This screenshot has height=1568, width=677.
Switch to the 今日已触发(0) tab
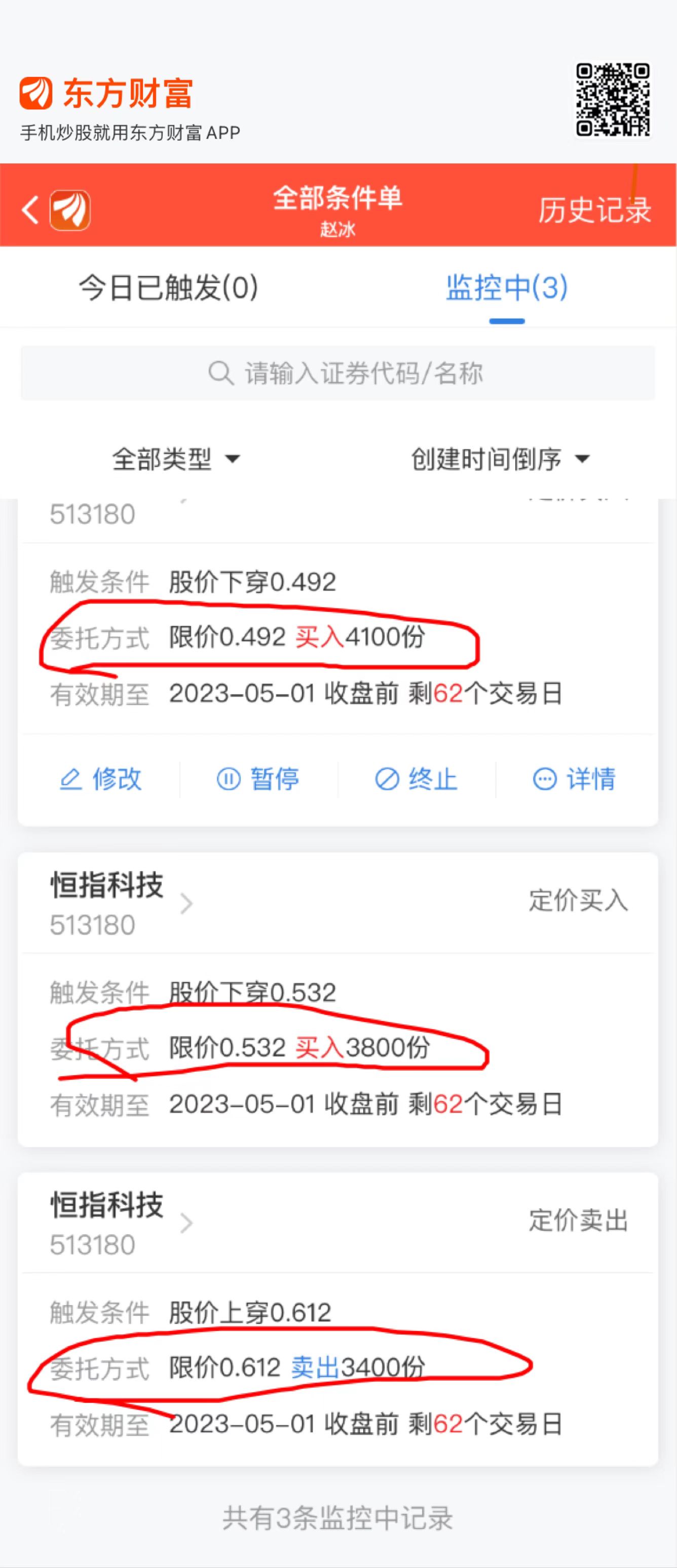[167, 289]
